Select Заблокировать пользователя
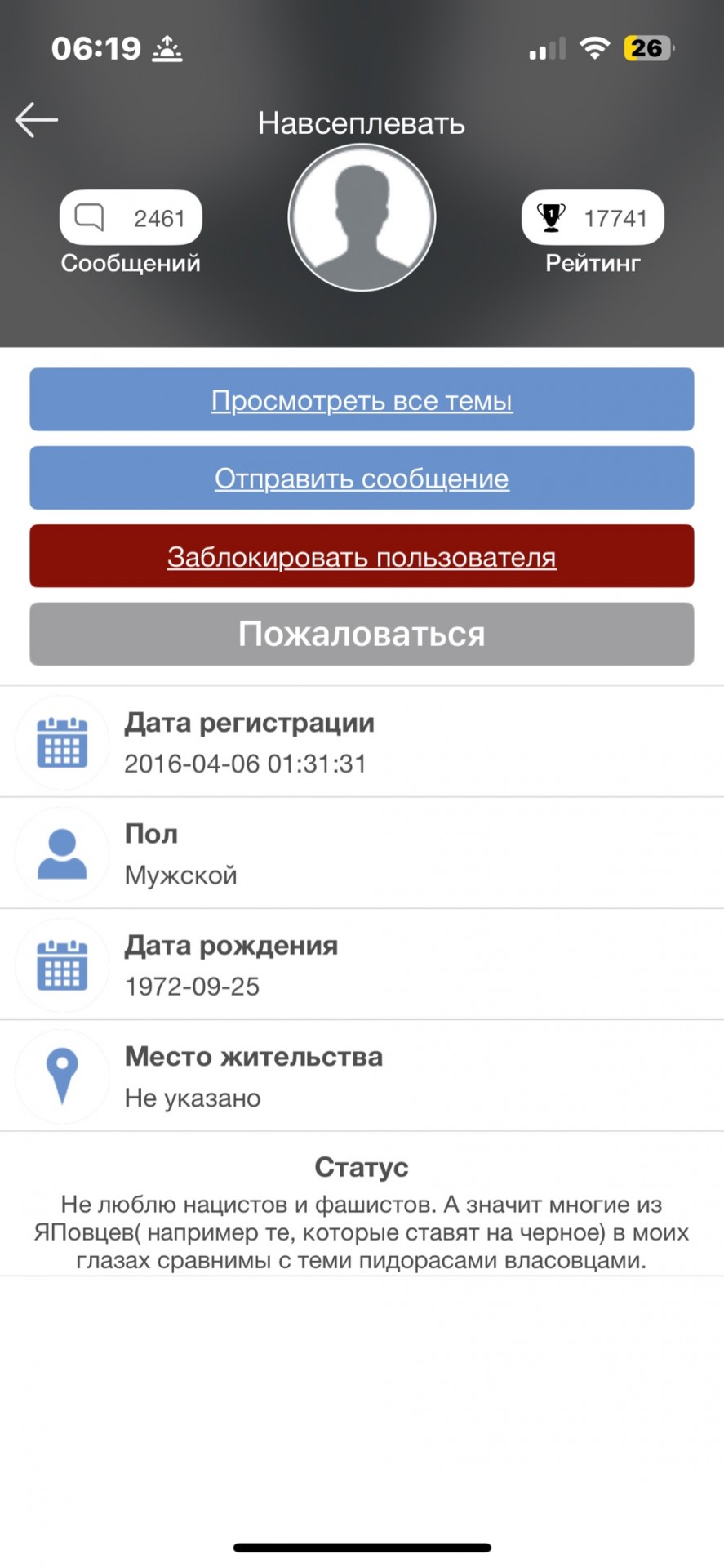Screen dimensions: 724x1568 point(362,556)
